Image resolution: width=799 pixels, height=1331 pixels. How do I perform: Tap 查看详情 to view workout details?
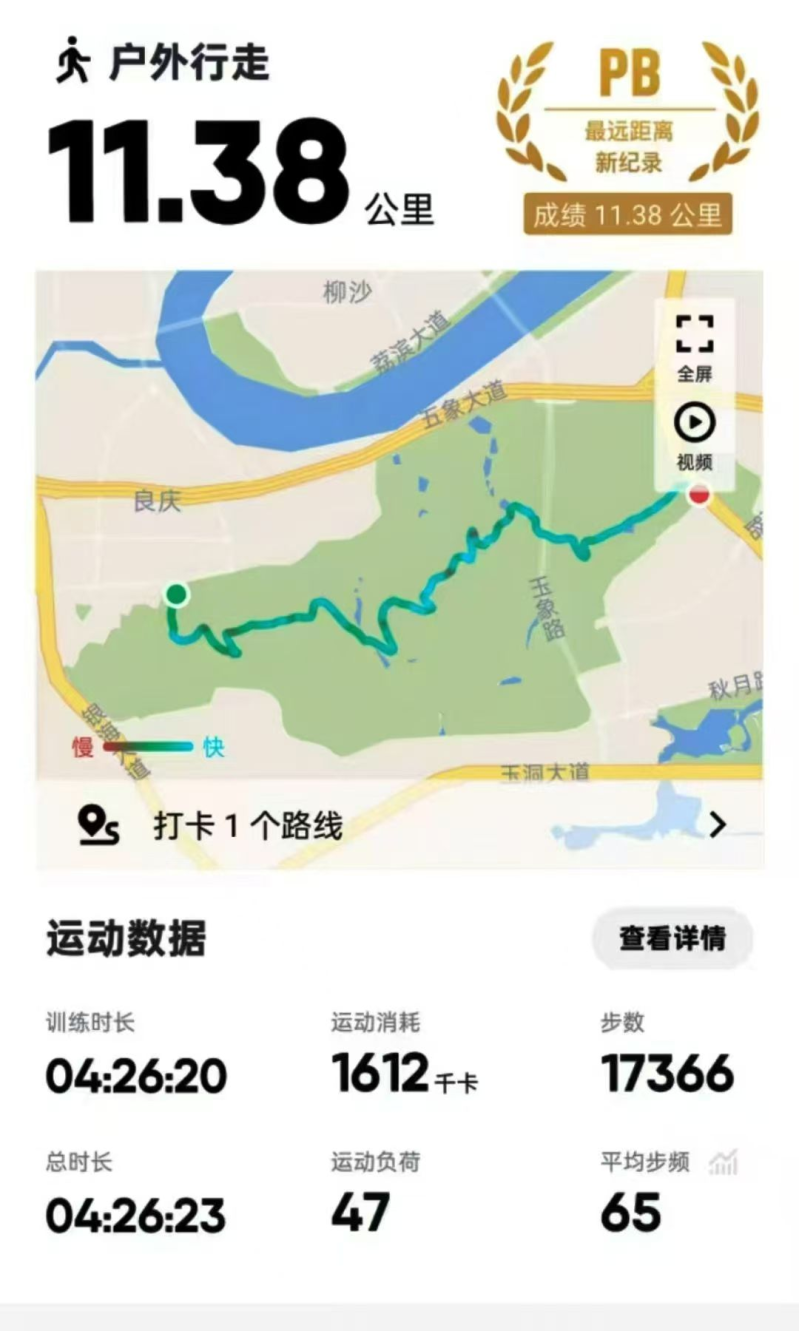pyautogui.click(x=672, y=939)
